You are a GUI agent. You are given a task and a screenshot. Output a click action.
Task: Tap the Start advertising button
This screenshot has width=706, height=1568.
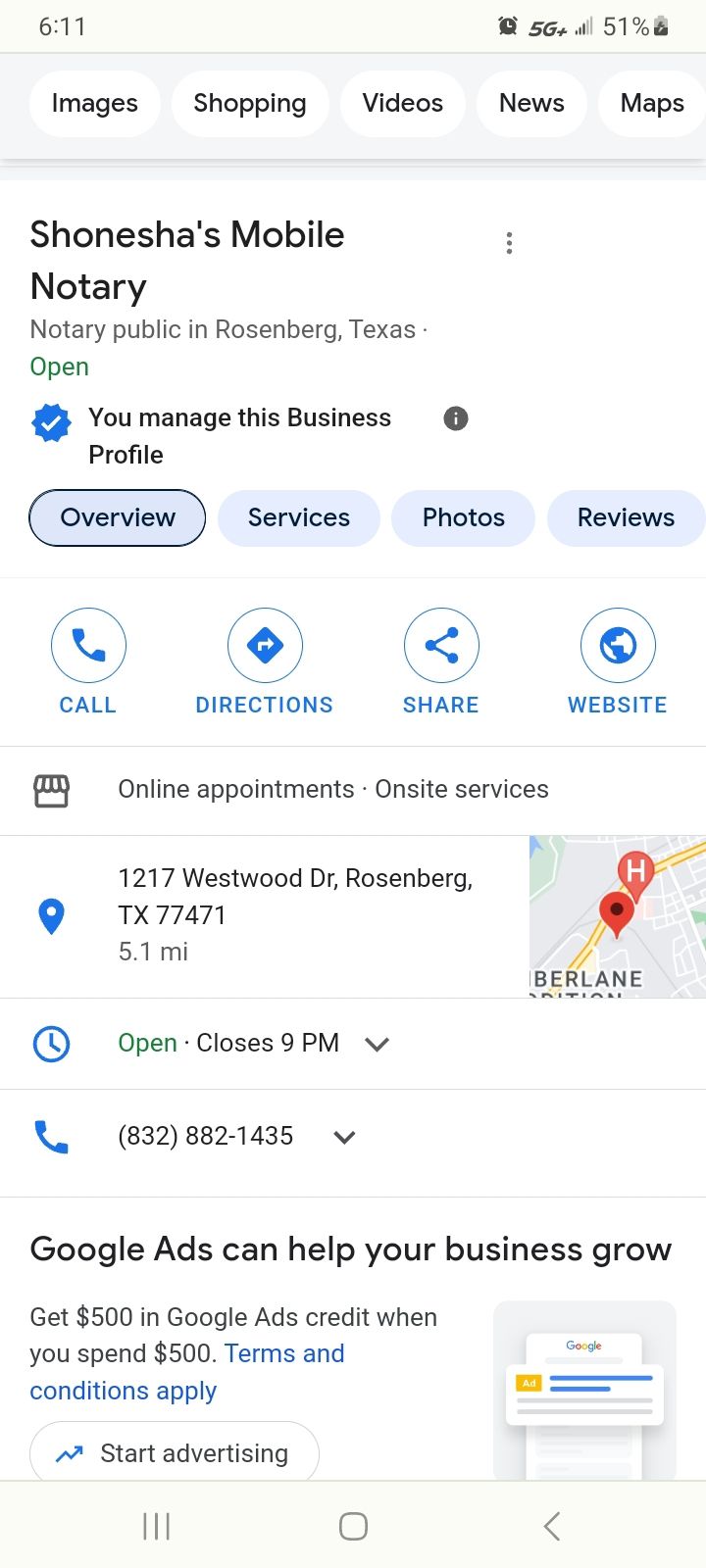coord(175,1453)
